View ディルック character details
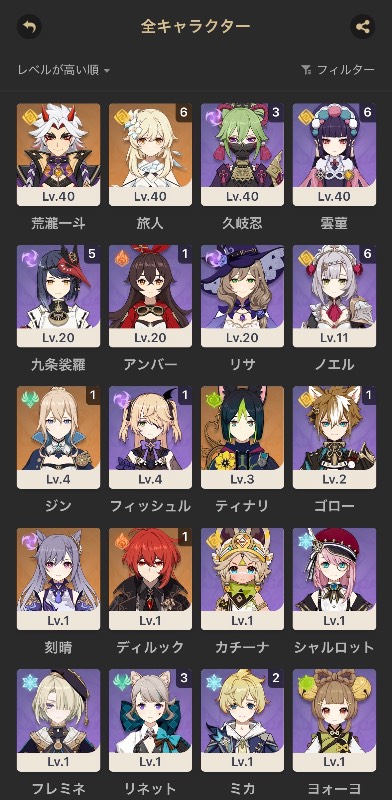 click(151, 579)
